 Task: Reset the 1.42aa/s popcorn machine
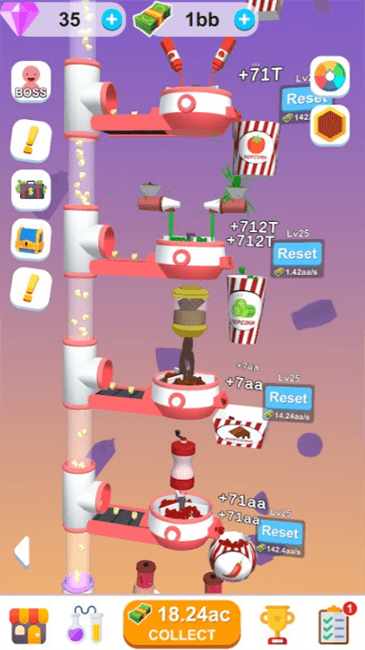(297, 253)
